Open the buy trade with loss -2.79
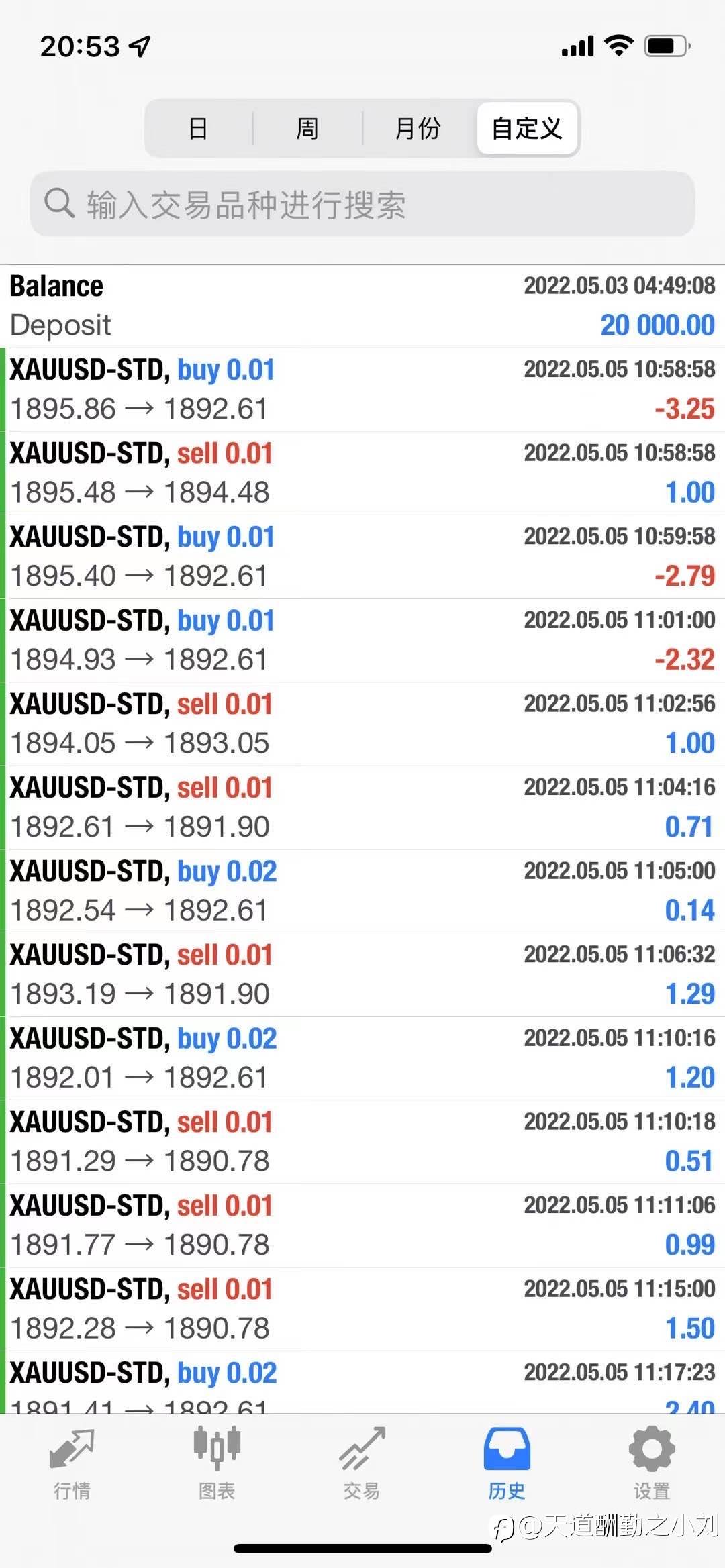This screenshot has width=725, height=1568. point(362,557)
